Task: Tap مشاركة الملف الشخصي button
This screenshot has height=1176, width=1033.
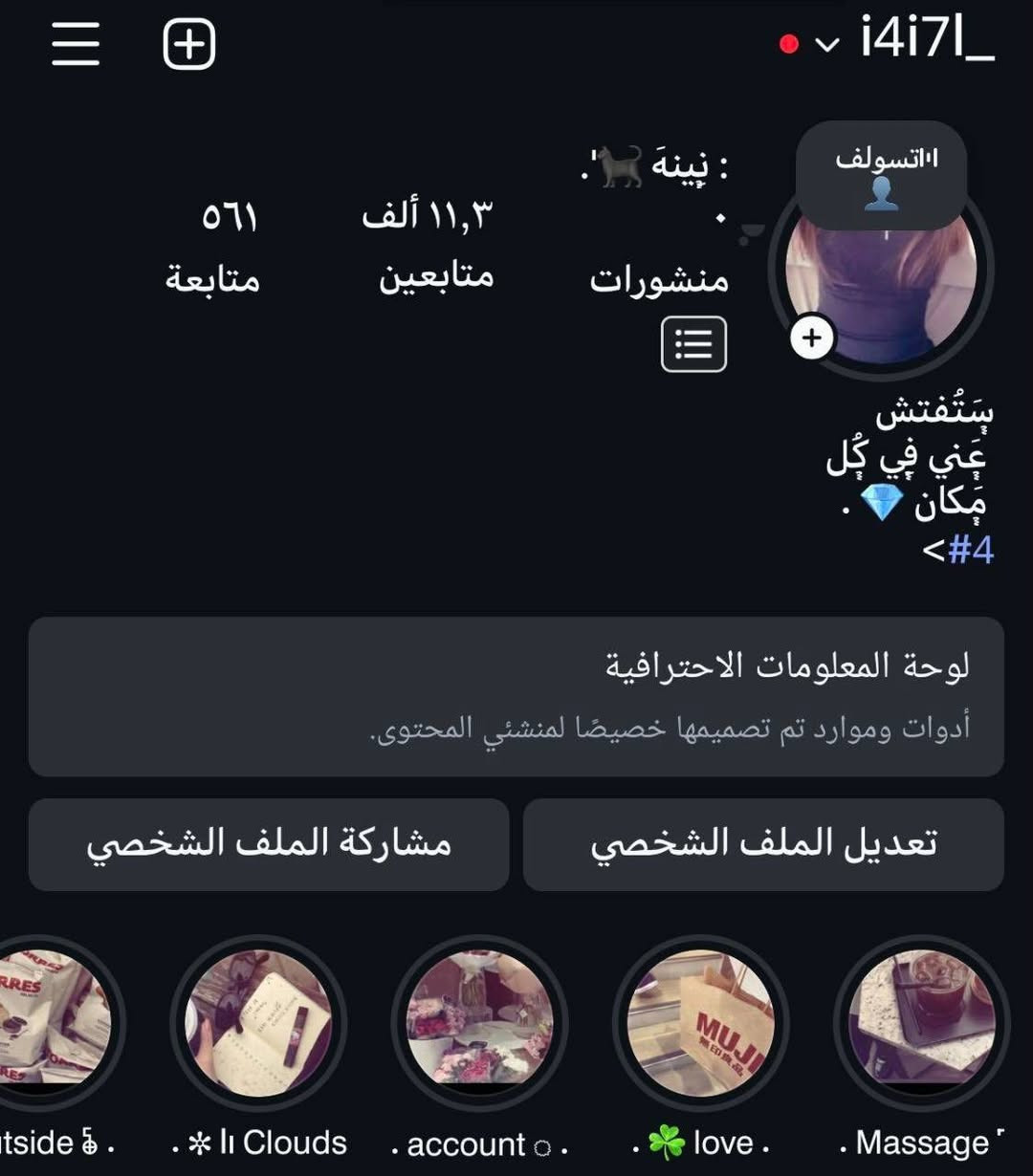Action: 269,844
